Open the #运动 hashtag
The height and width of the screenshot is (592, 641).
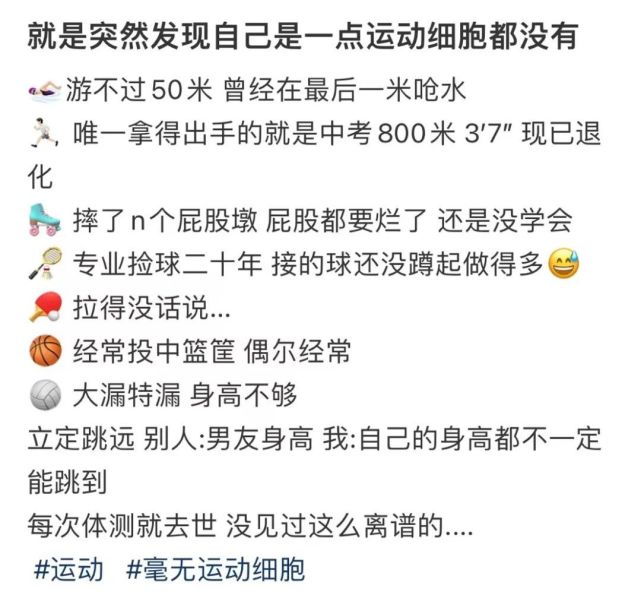click(69, 570)
